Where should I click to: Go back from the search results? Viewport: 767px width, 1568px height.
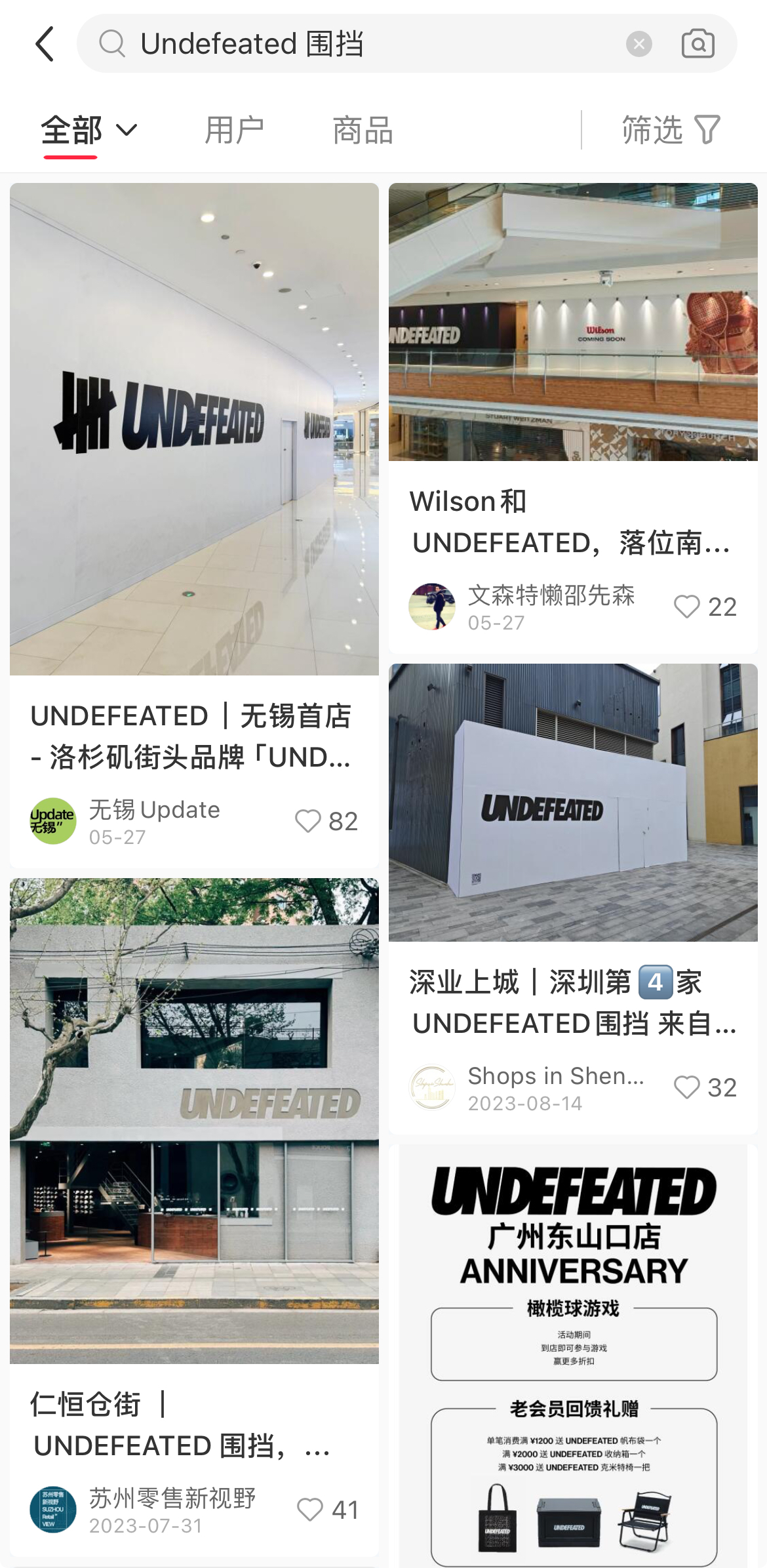45,44
